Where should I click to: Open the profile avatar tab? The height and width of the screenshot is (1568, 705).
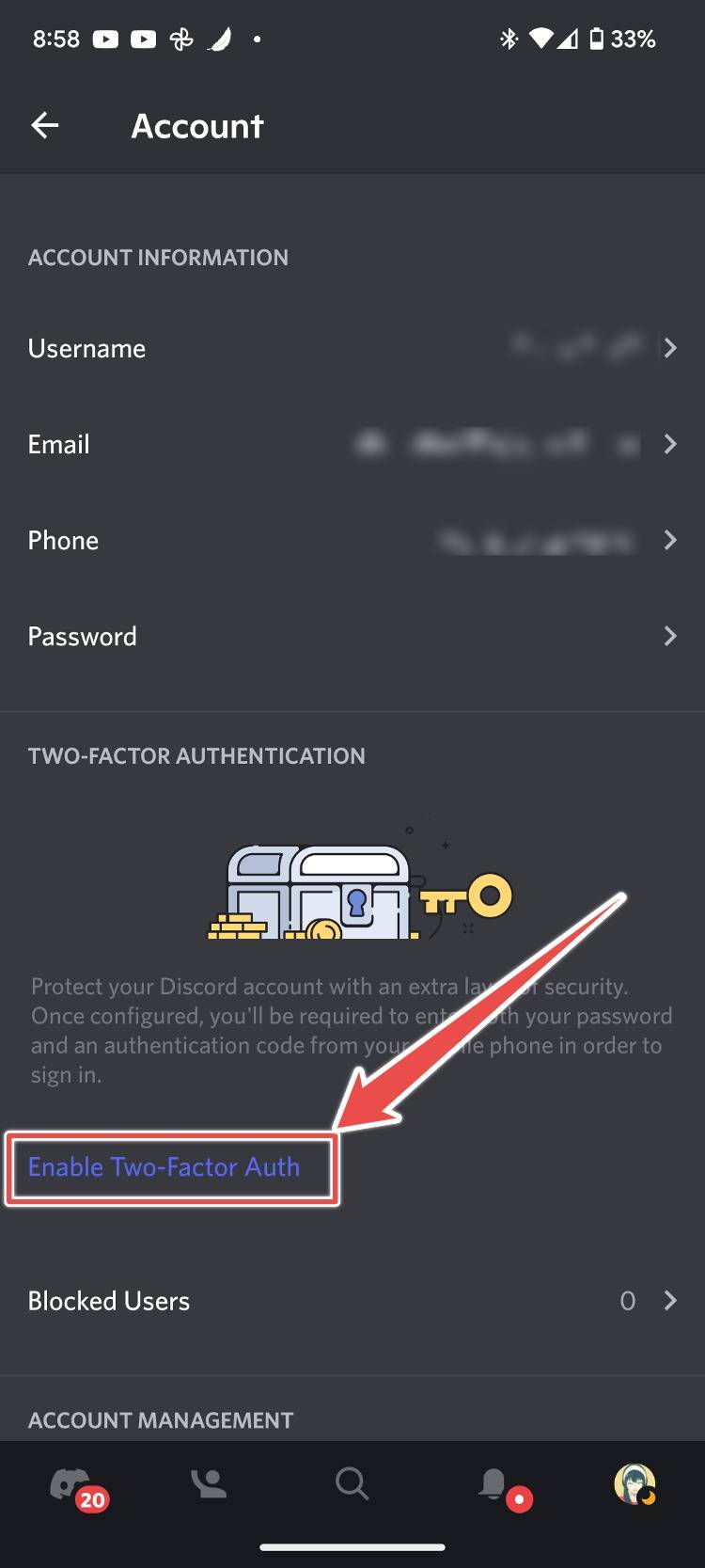click(x=634, y=1484)
